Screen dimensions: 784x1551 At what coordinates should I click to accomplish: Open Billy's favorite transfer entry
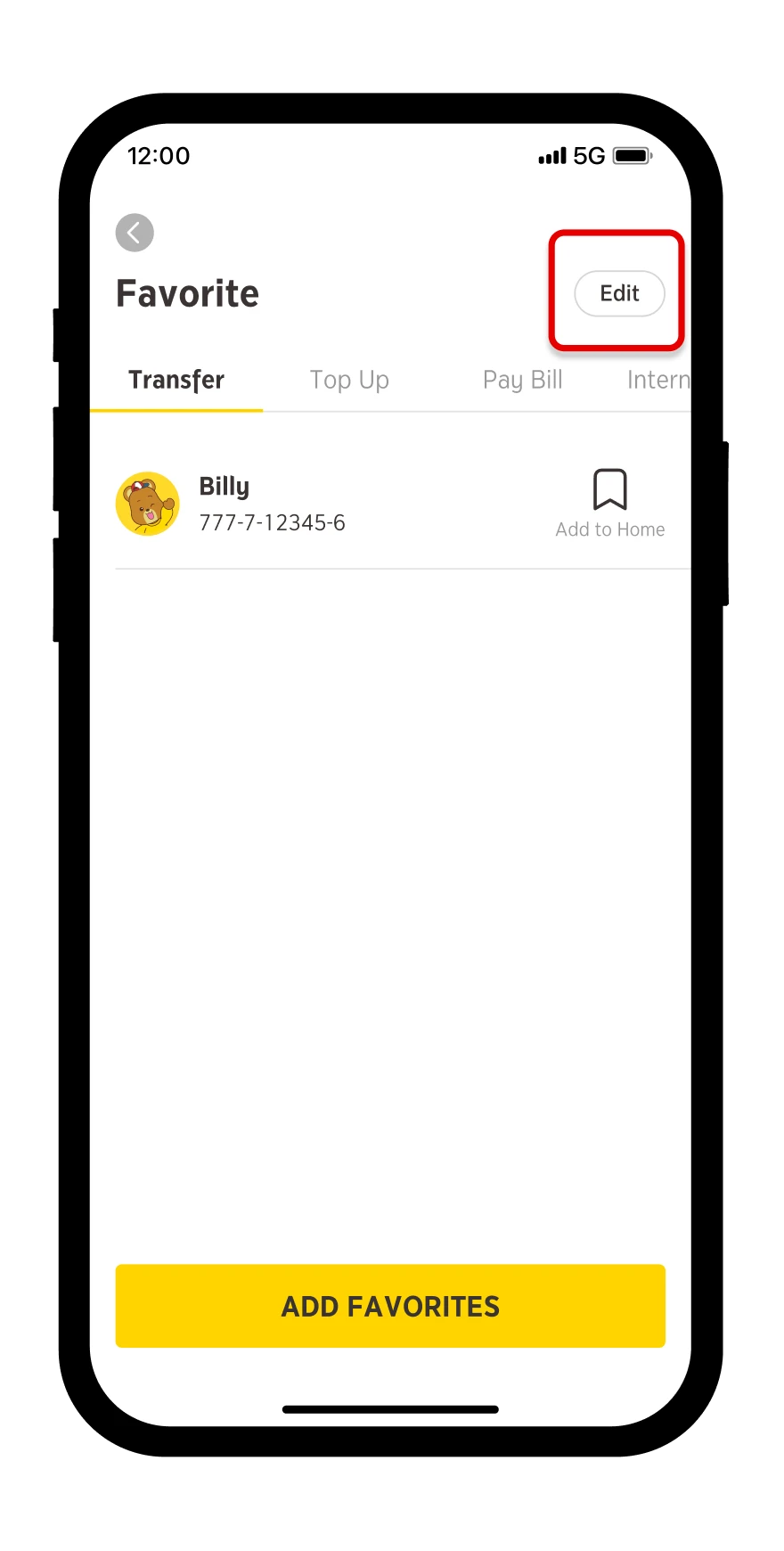coord(272,504)
